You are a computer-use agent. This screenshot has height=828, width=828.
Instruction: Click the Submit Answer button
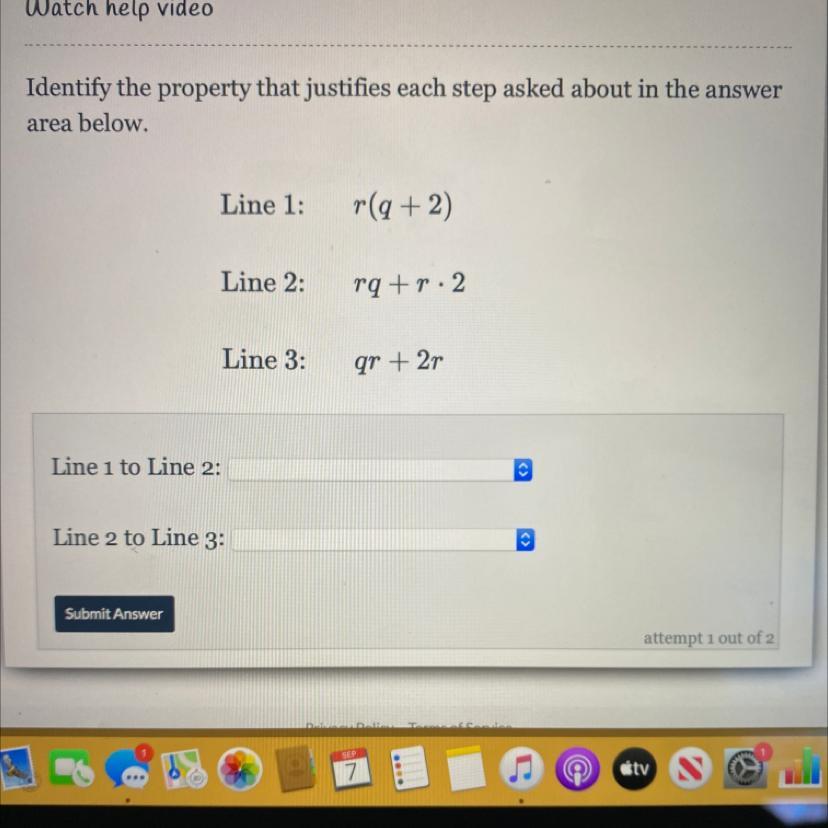(114, 614)
